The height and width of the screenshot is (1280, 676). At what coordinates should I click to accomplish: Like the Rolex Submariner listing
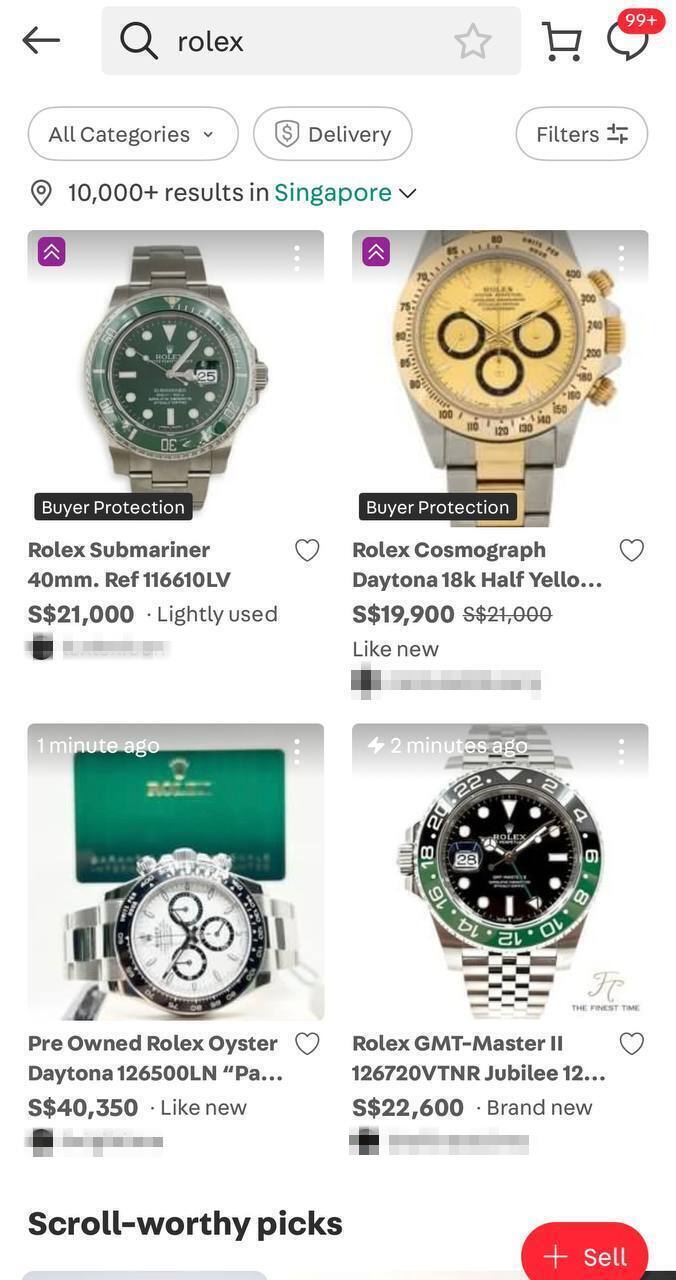pos(307,550)
